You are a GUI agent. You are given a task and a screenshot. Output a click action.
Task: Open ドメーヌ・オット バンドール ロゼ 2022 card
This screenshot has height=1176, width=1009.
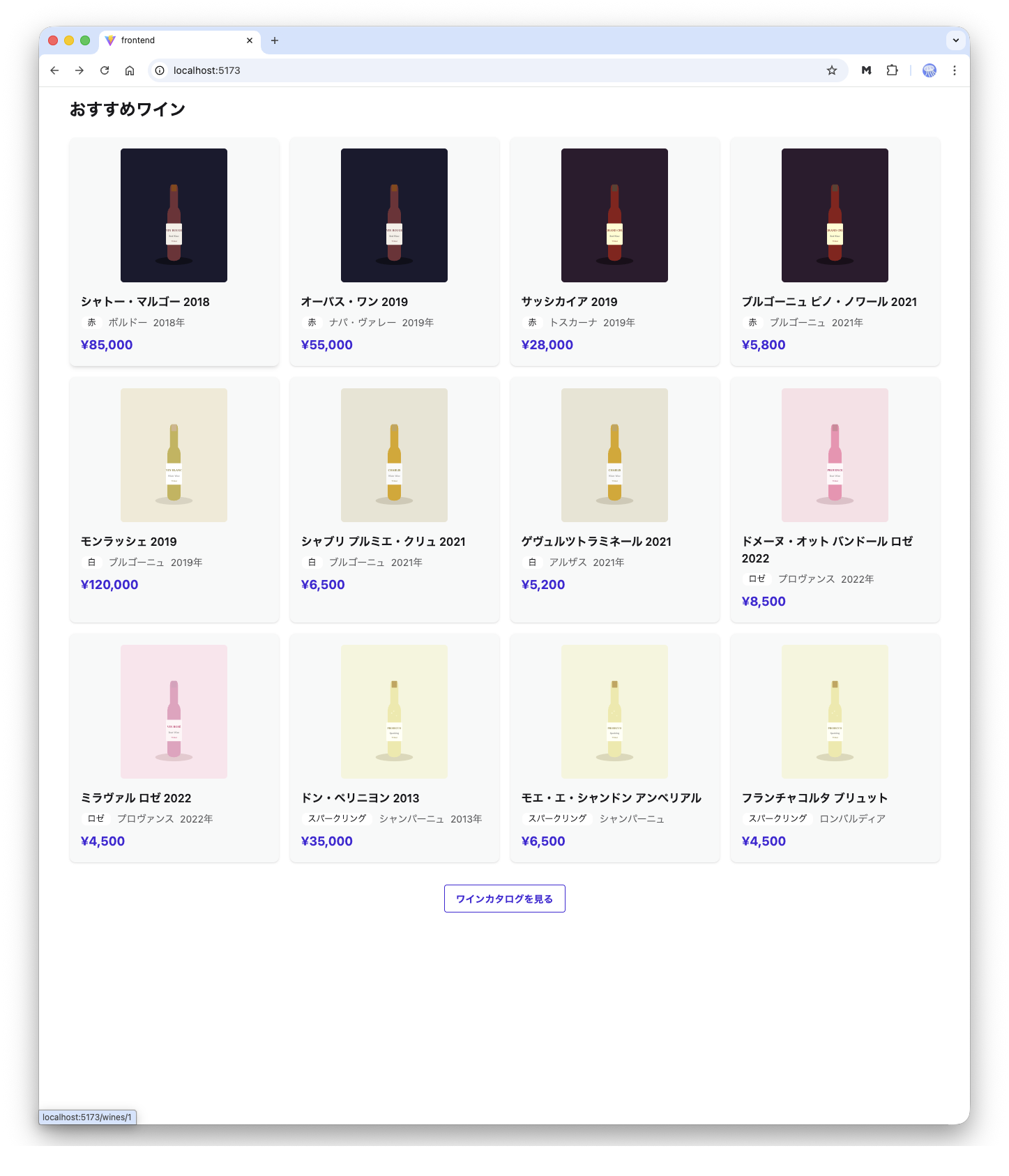click(835, 499)
